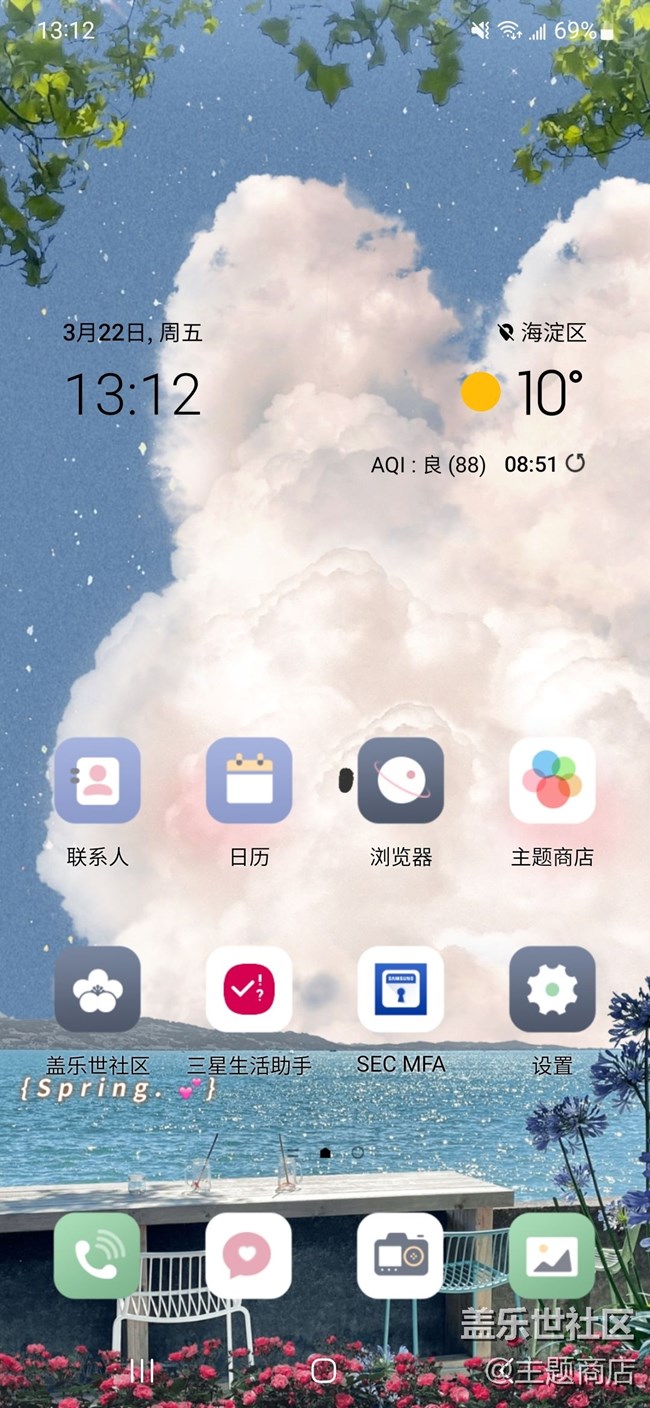Launch the 日历 calendar app
650x1408 pixels.
point(249,781)
